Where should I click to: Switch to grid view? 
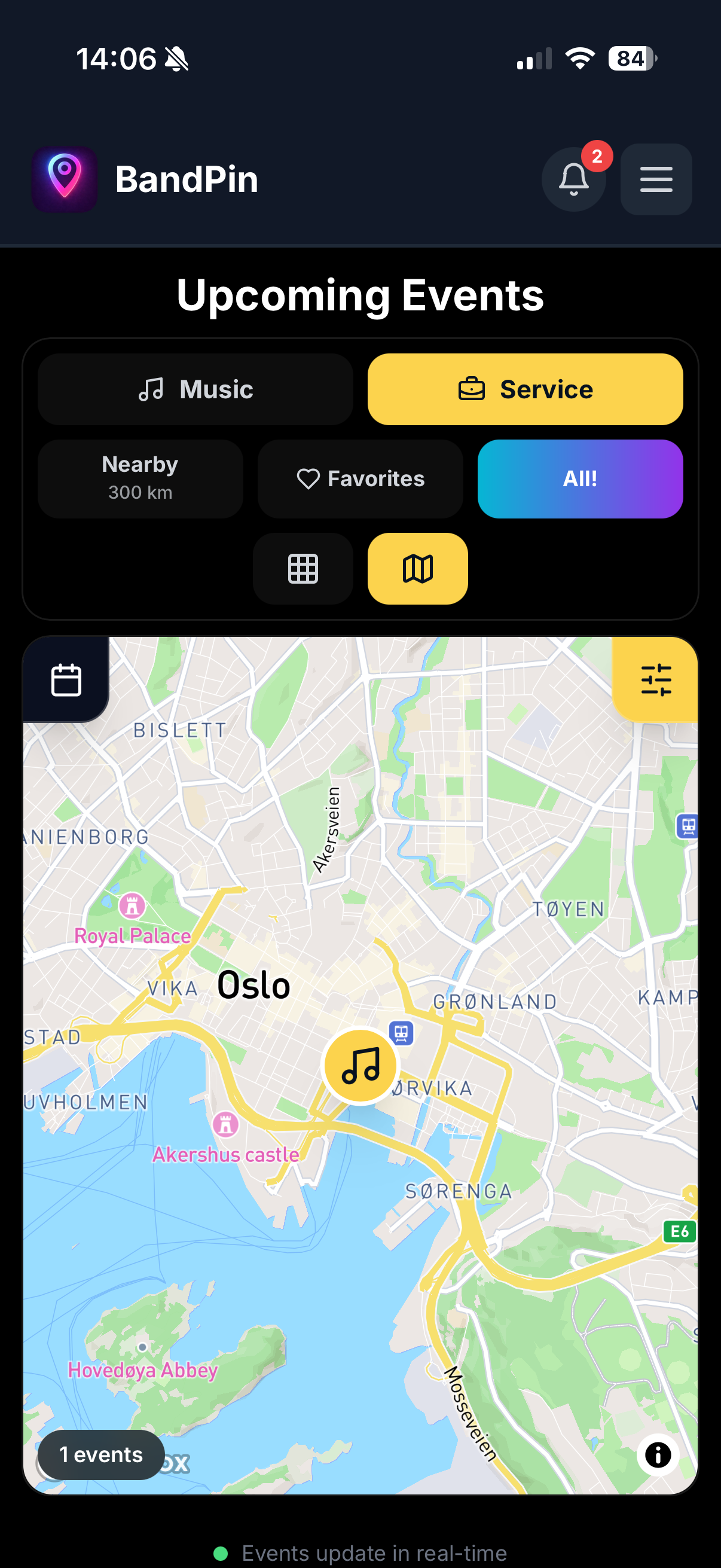303,569
